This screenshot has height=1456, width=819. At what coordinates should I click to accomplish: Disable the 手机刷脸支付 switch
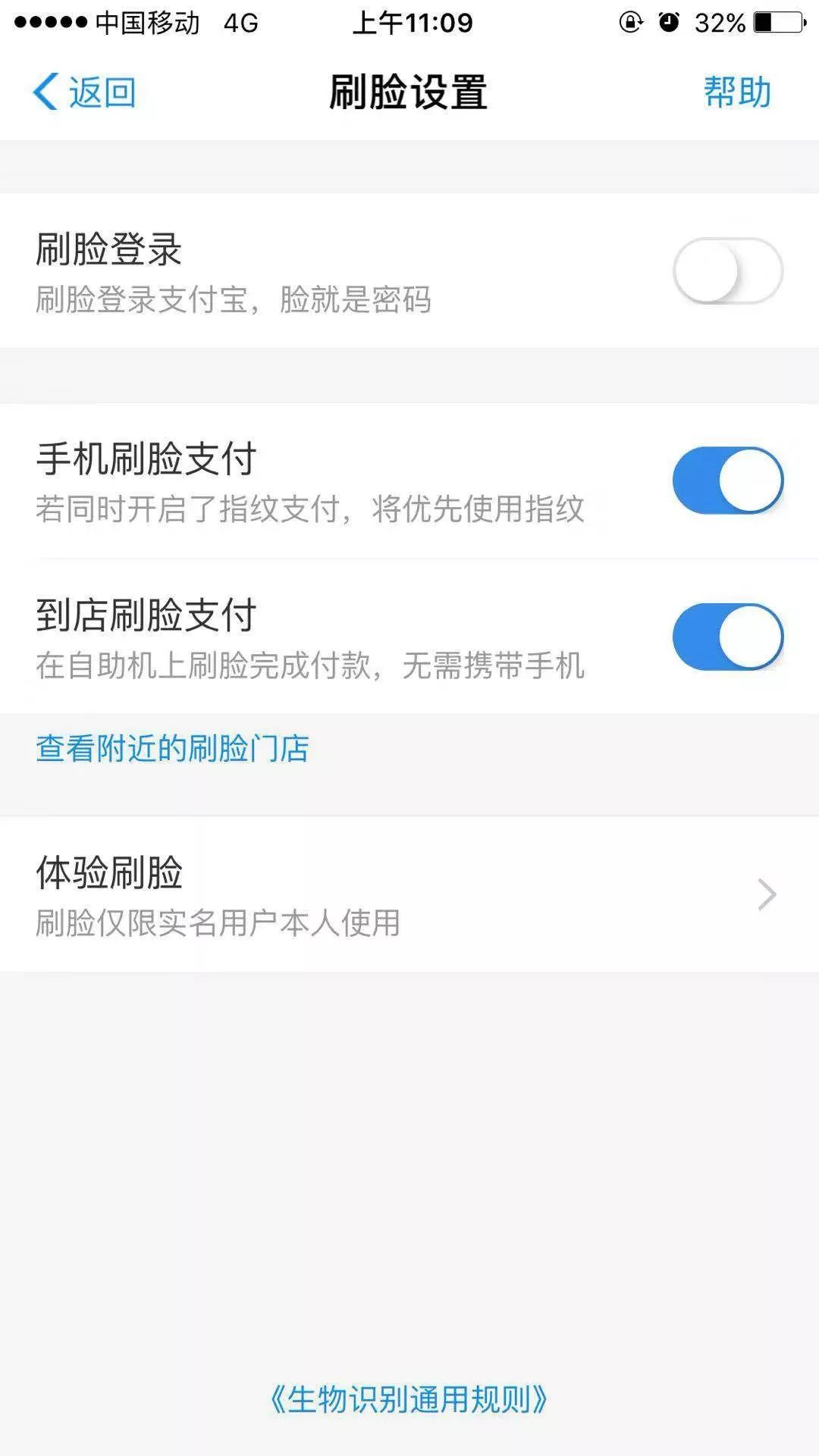728,478
